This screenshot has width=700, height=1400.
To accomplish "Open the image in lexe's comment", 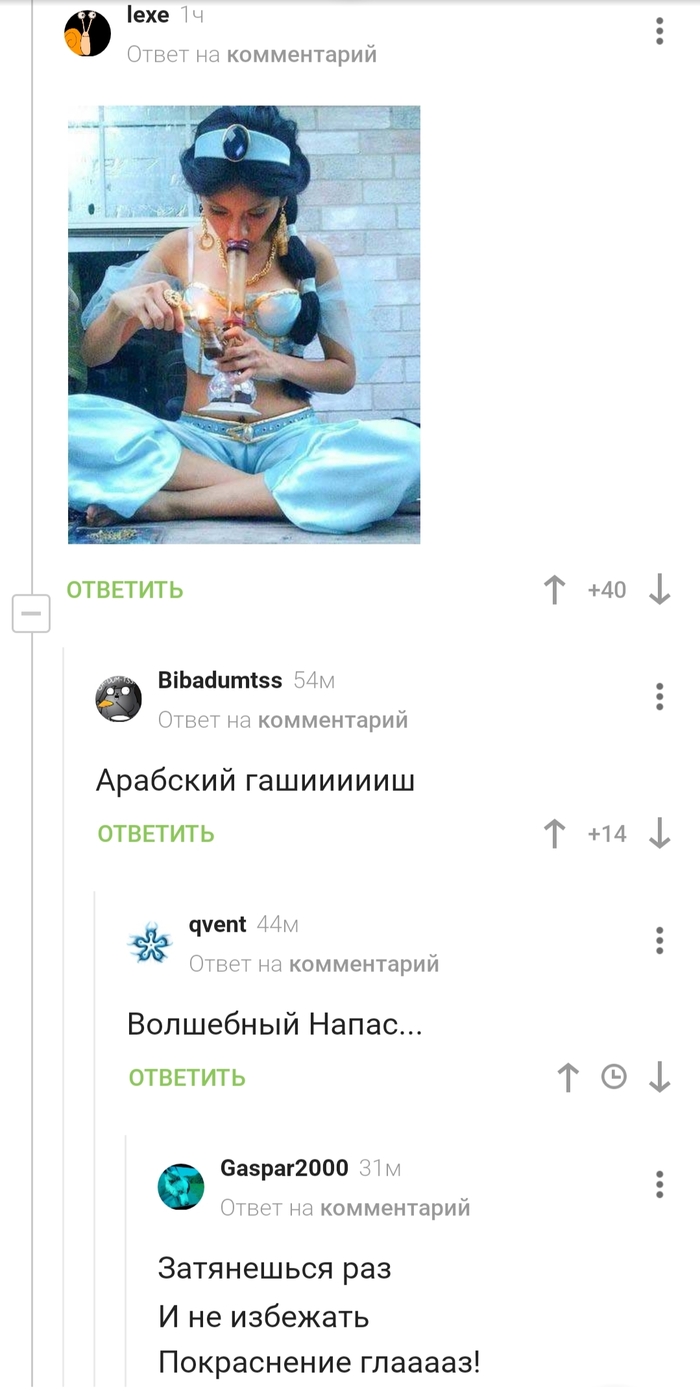I will click(x=244, y=325).
